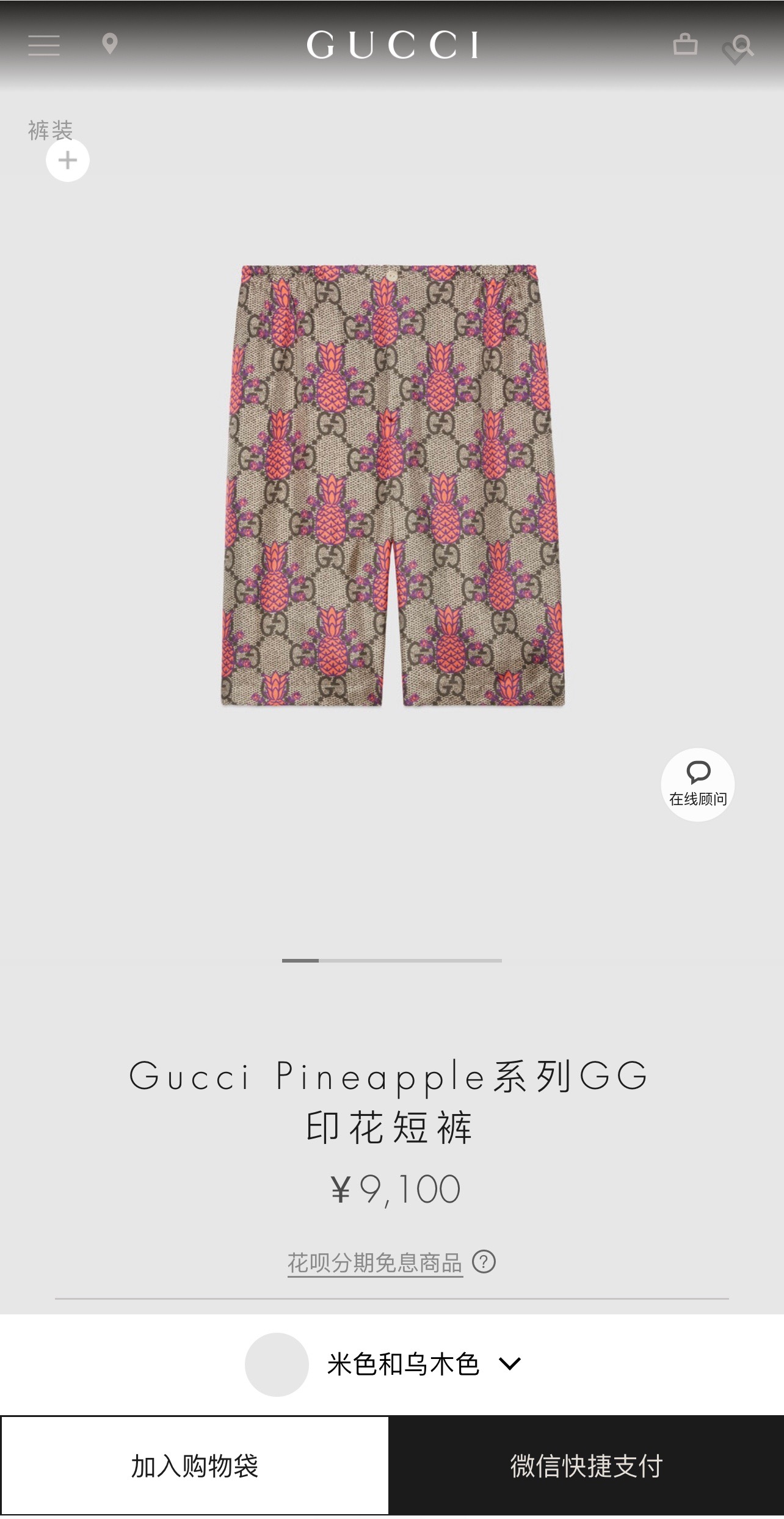Chat with the 在线顾问 online advisor
This screenshot has height=1519, width=784.
point(698,784)
